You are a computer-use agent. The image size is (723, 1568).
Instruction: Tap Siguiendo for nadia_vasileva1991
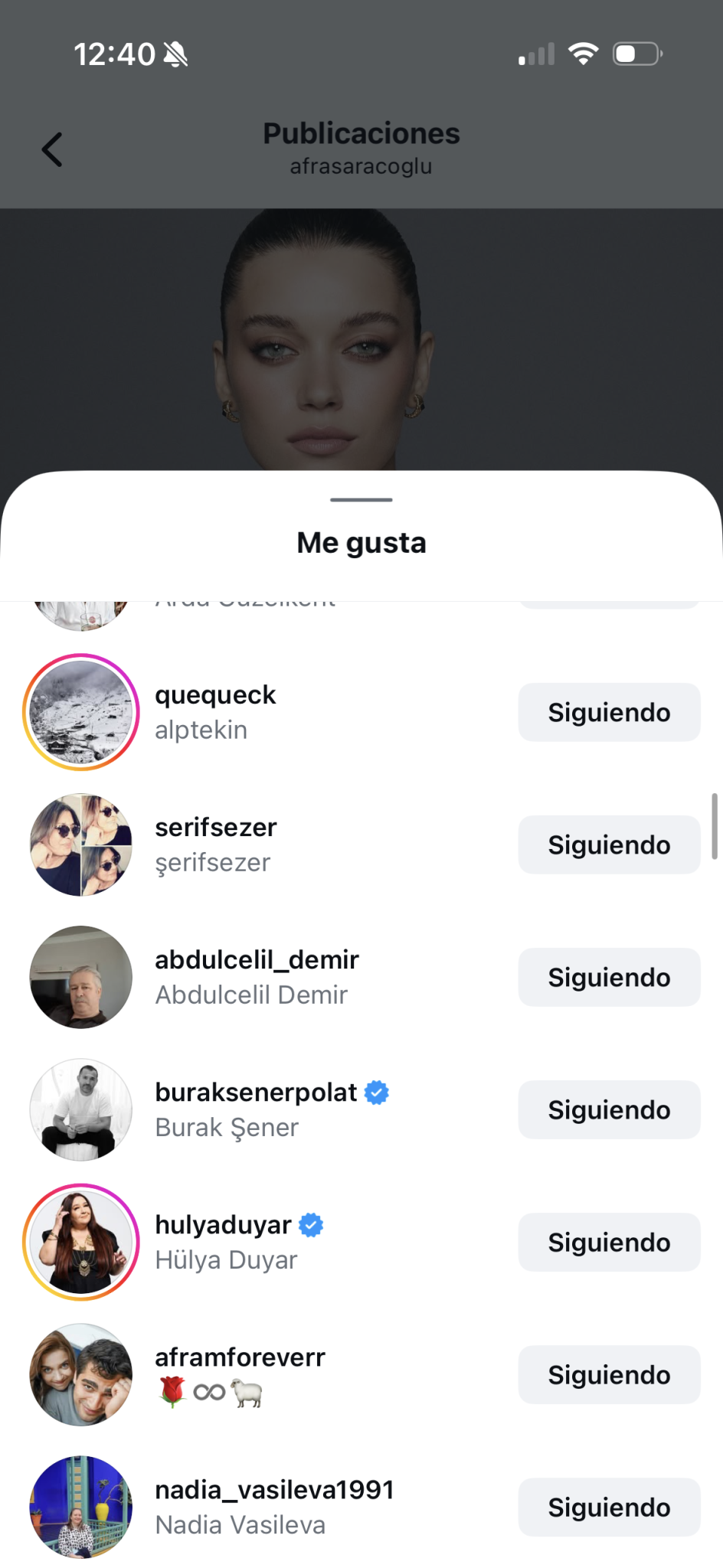(609, 1507)
